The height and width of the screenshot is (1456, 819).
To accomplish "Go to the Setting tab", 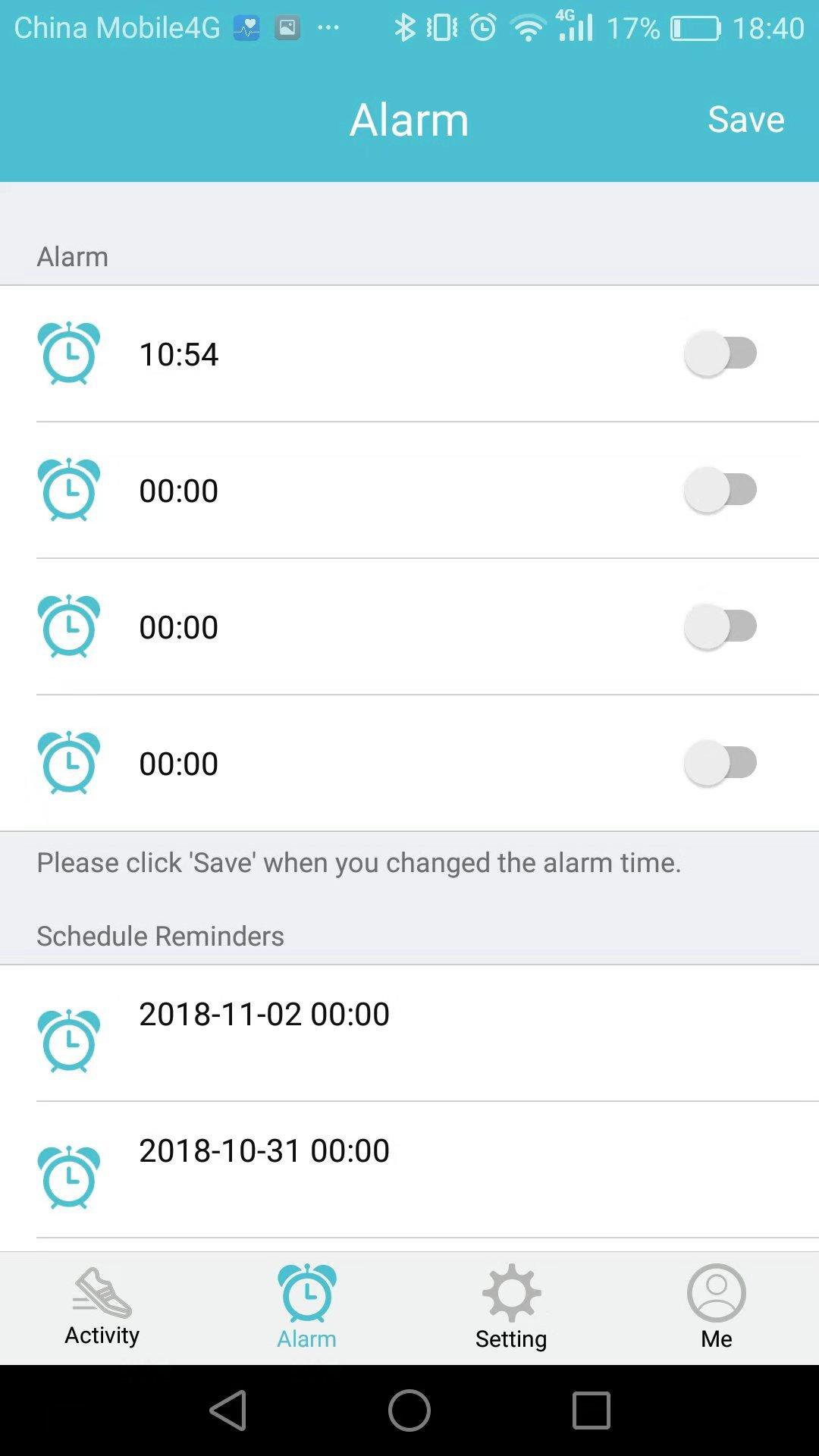I will click(511, 1307).
